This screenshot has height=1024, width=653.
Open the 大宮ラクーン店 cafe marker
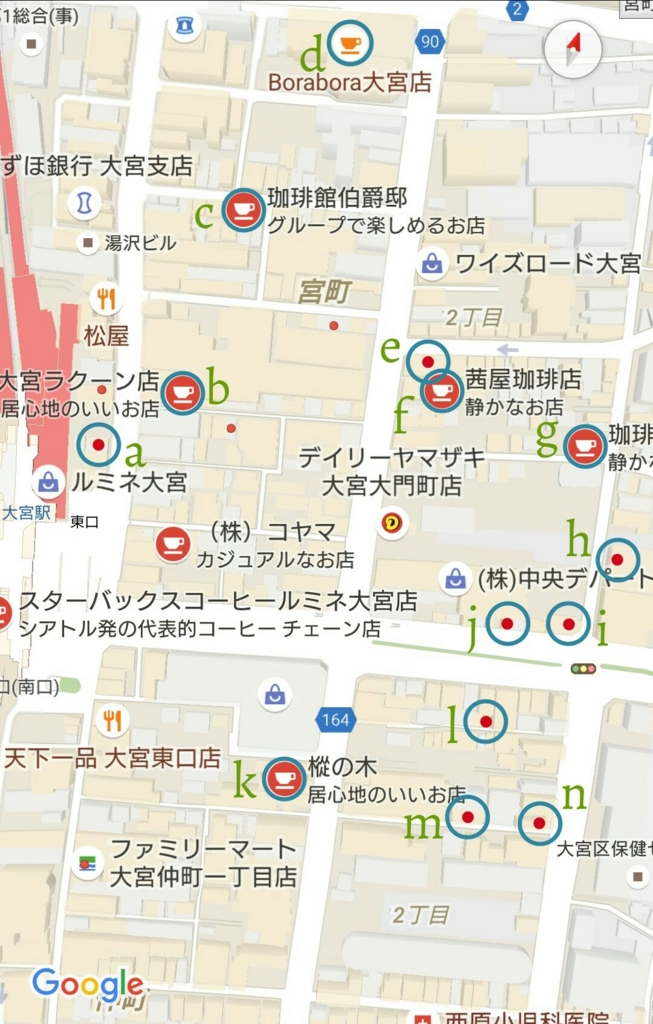pos(182,392)
